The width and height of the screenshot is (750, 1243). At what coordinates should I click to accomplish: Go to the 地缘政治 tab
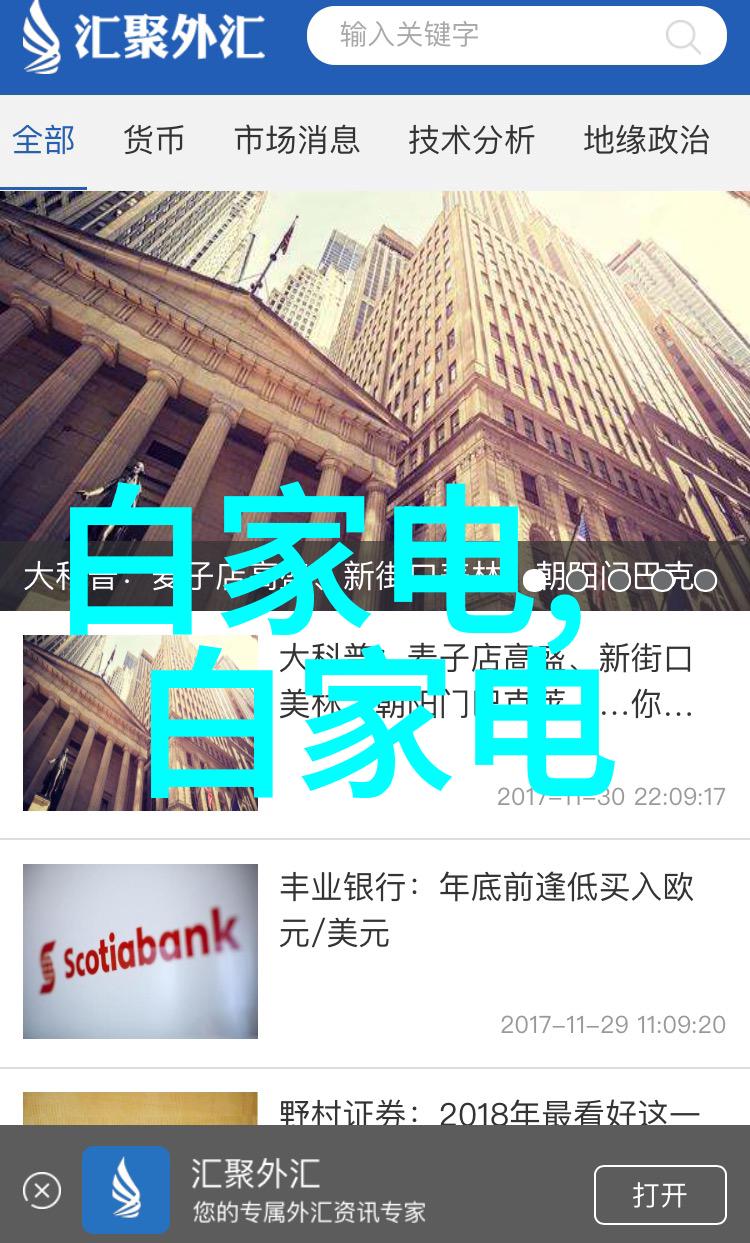click(646, 140)
